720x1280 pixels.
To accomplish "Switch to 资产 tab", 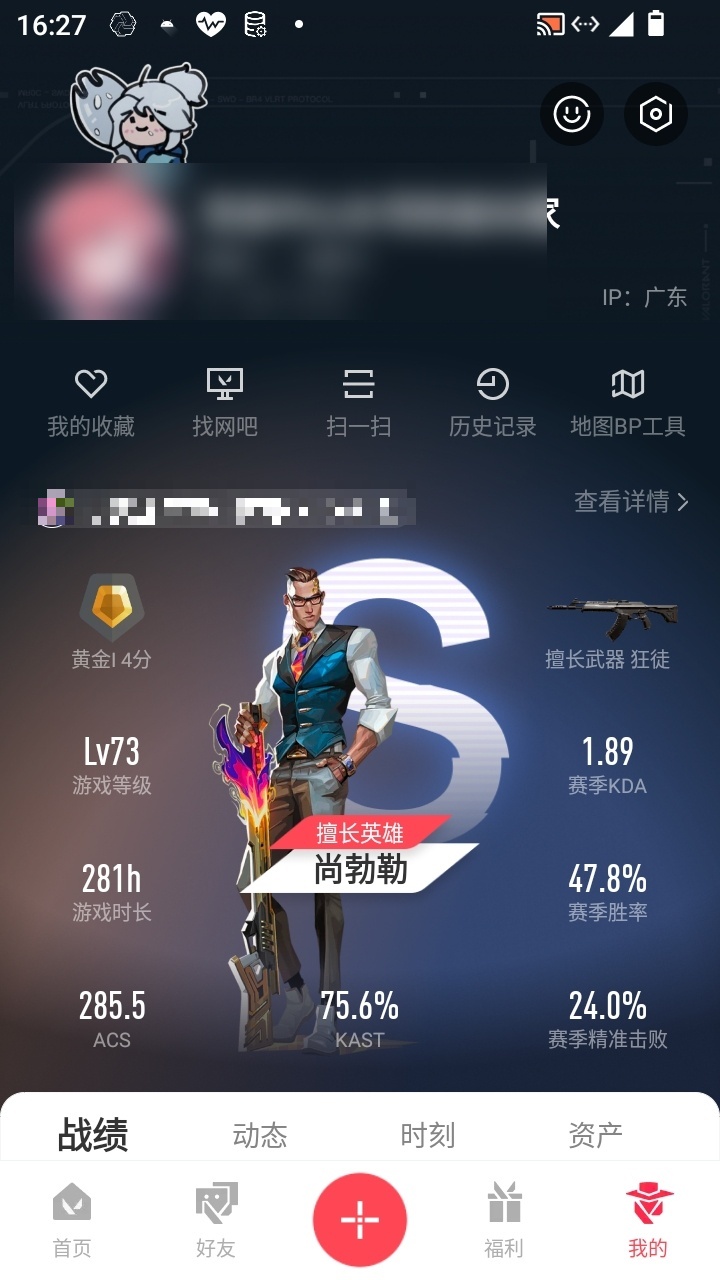I will (x=595, y=1134).
